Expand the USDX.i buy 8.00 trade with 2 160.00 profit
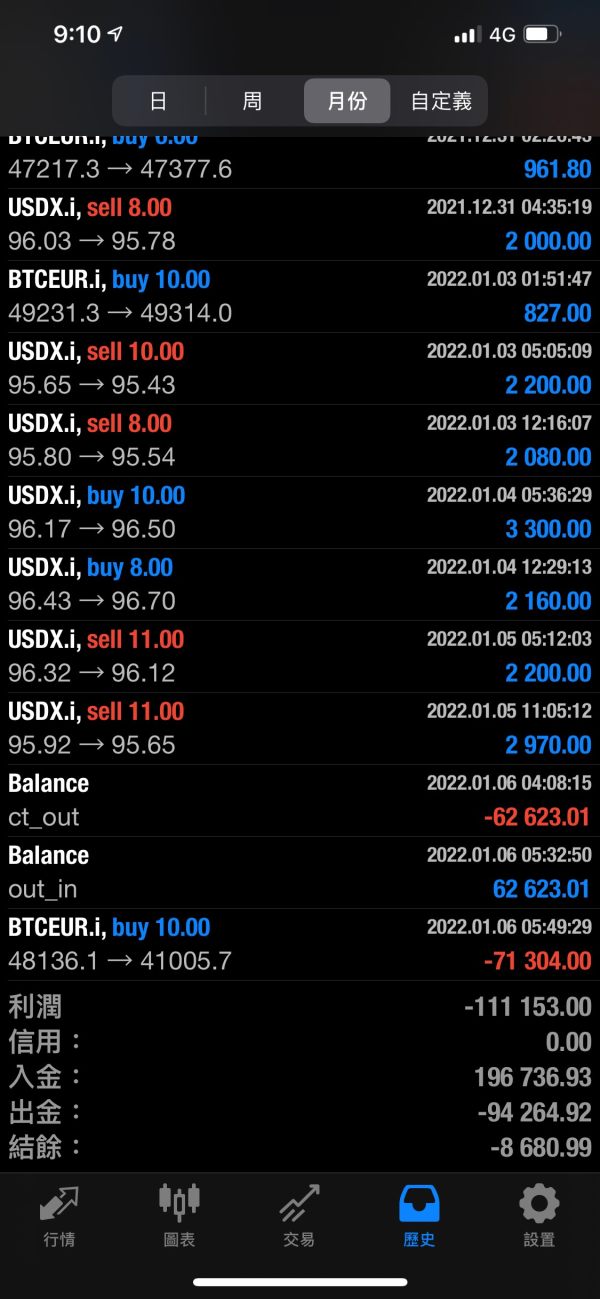Image resolution: width=600 pixels, height=1299 pixels. pos(300,585)
